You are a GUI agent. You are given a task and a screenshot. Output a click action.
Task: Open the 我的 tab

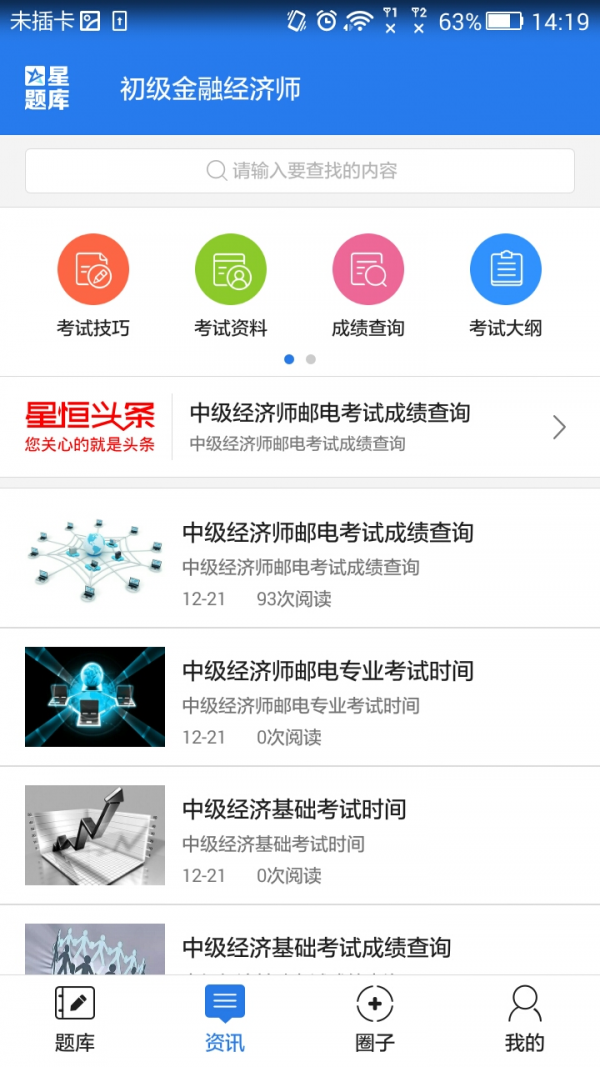coord(524,1020)
